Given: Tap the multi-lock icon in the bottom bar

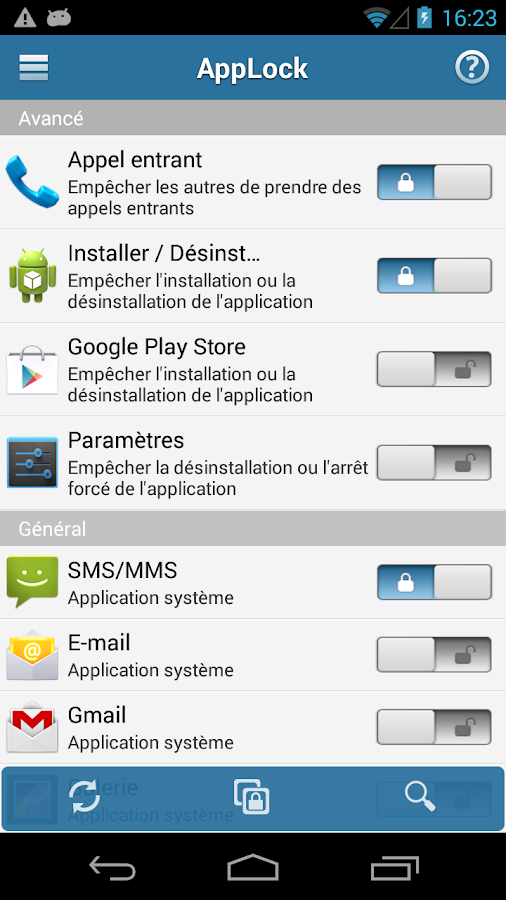Looking at the screenshot, I should click(x=251, y=797).
